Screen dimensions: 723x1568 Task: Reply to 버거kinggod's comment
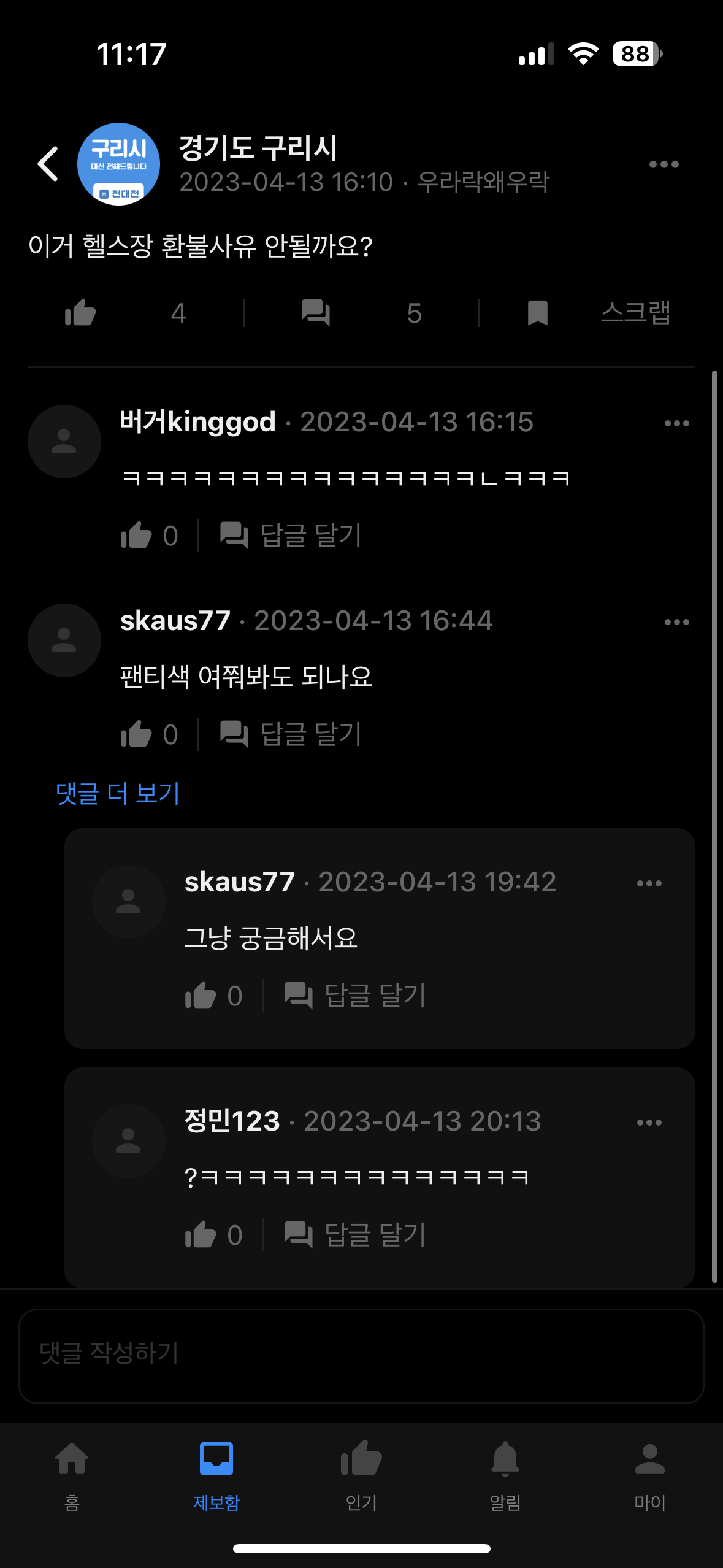(292, 536)
